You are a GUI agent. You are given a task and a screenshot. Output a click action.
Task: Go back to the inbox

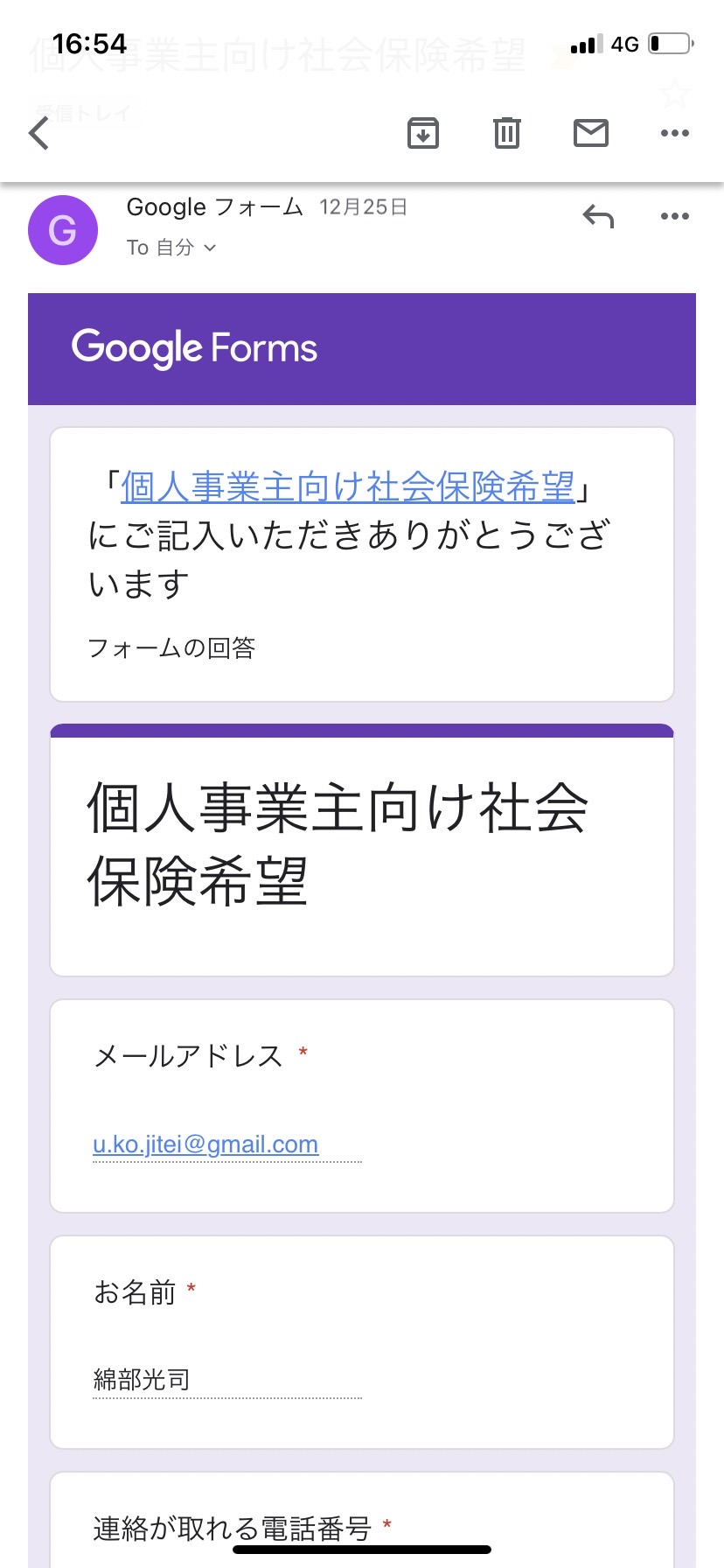[39, 134]
